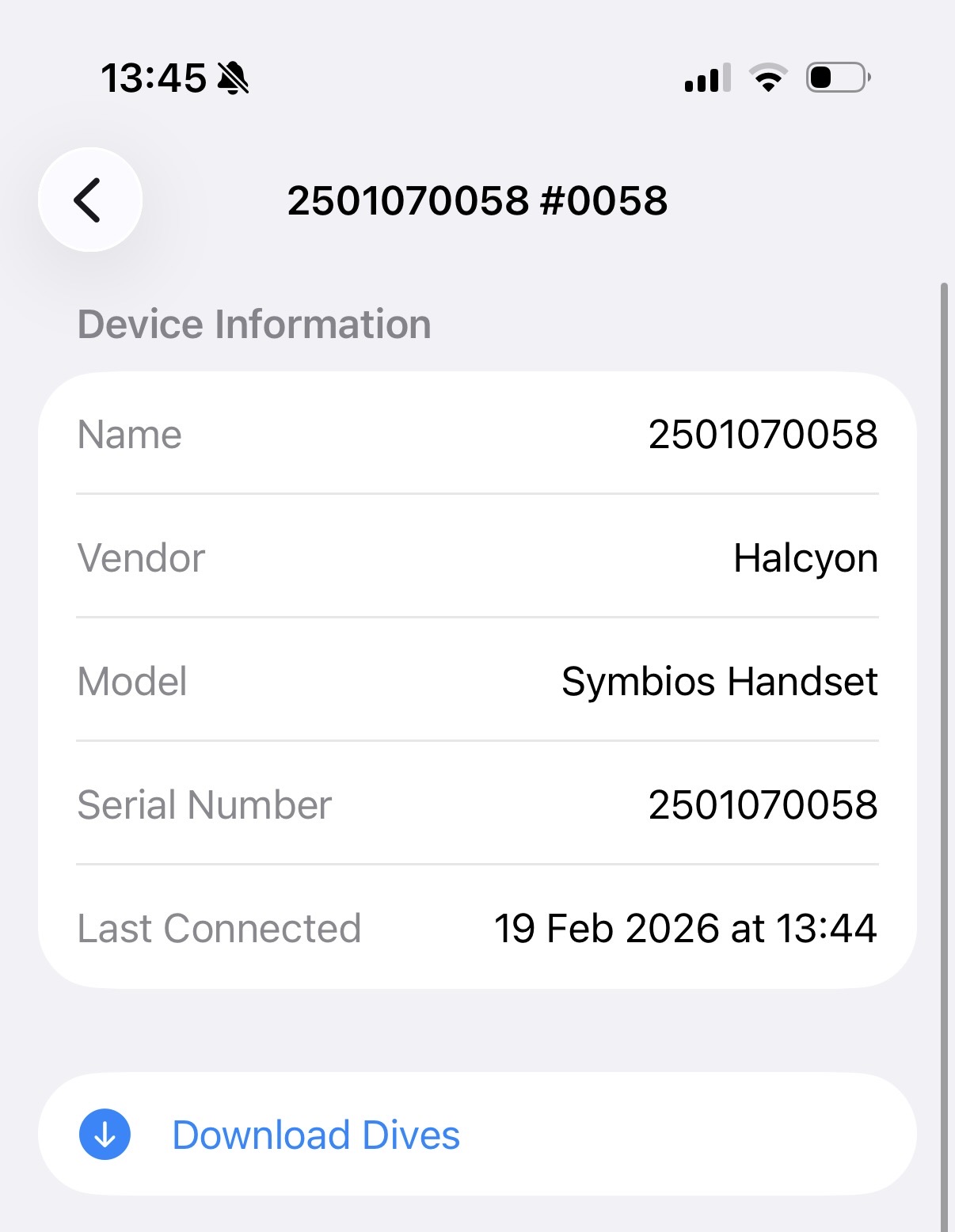Tap the Download Dives download arrow icon

(104, 1134)
